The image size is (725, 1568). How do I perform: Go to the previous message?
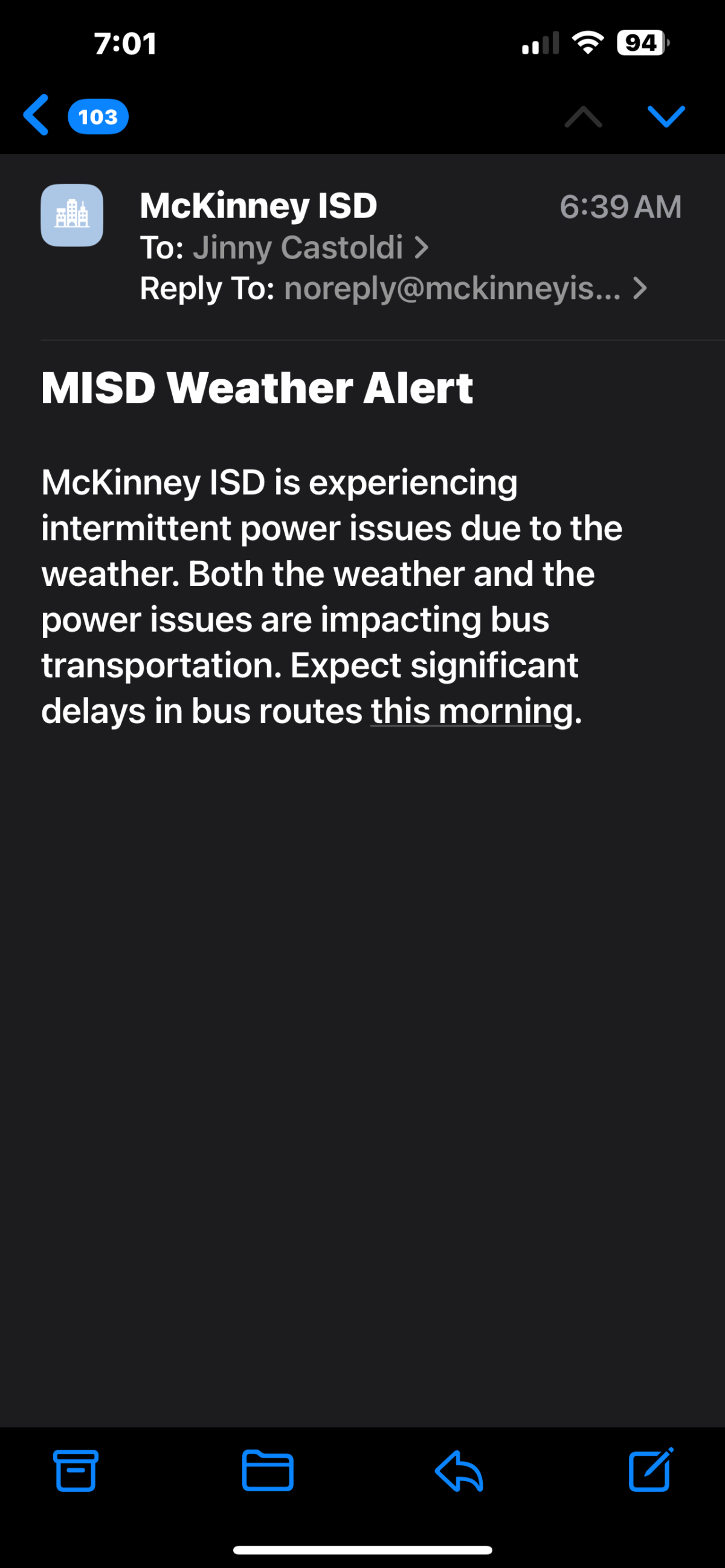coord(582,115)
